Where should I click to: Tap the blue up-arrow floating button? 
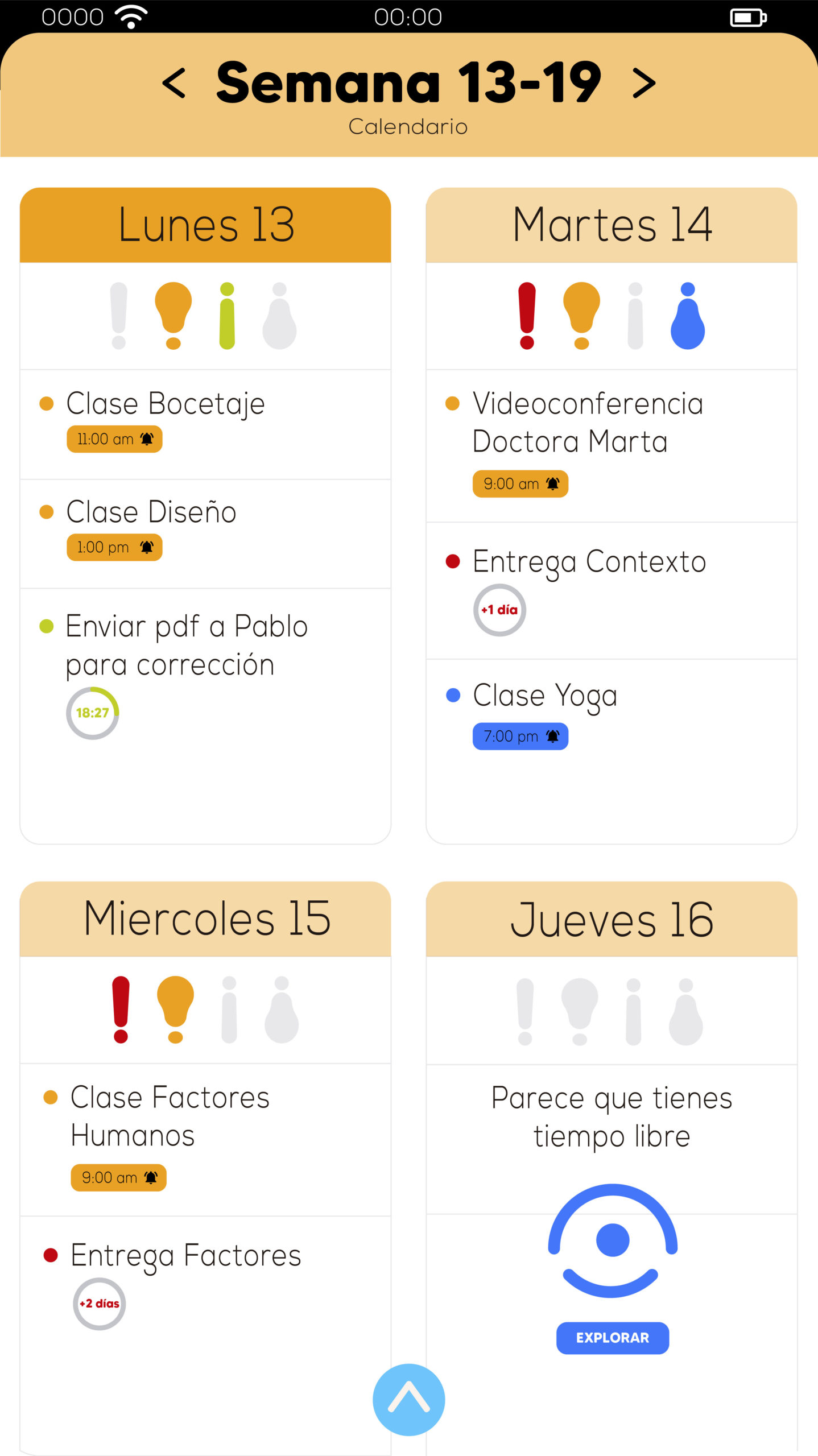tap(408, 1399)
